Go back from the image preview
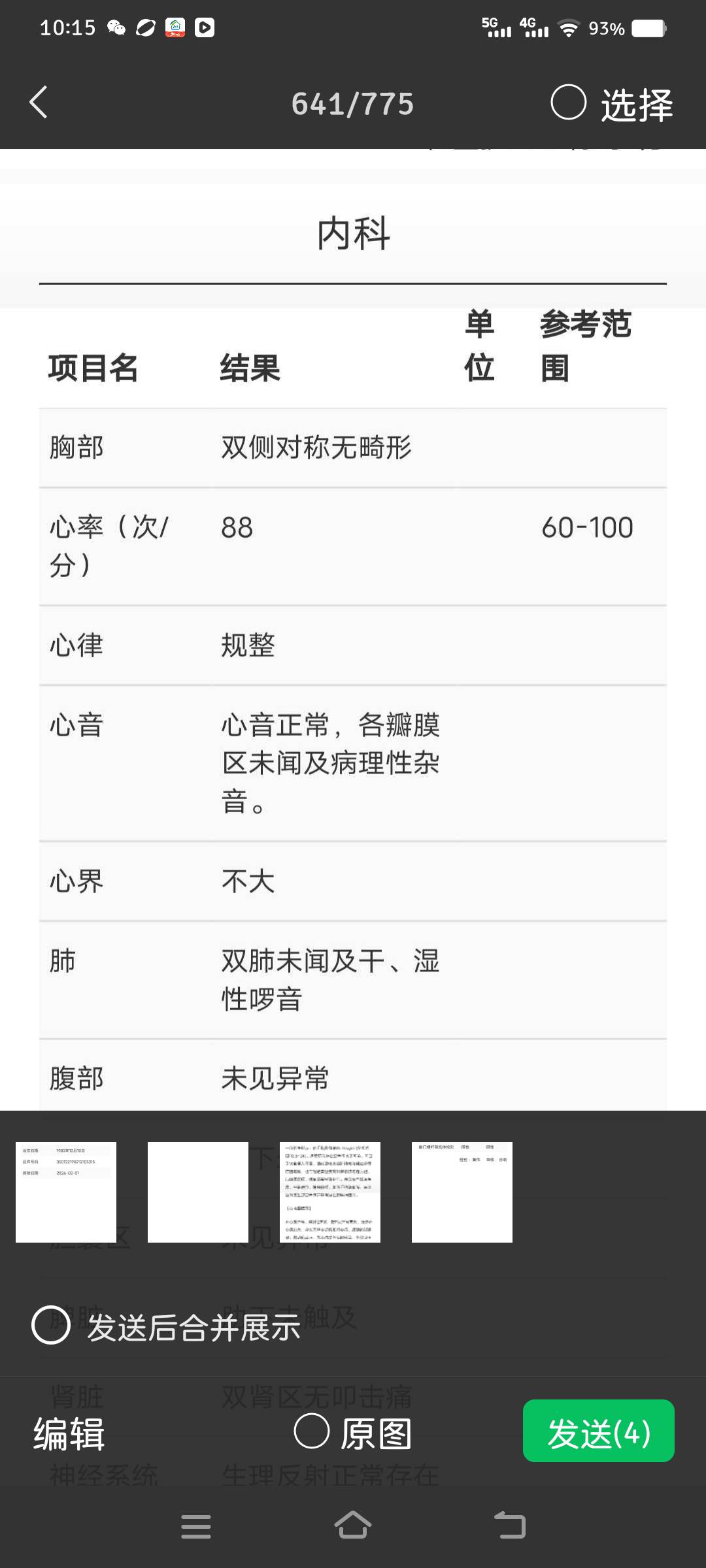This screenshot has width=706, height=1568. click(39, 103)
